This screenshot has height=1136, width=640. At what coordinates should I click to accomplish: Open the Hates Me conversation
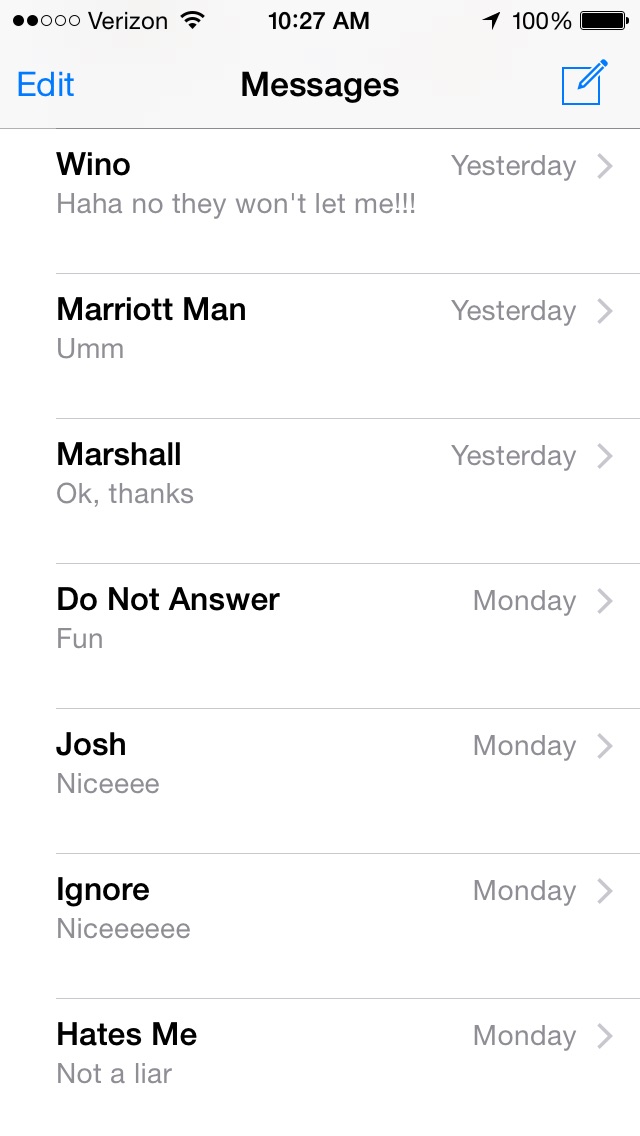320,1055
